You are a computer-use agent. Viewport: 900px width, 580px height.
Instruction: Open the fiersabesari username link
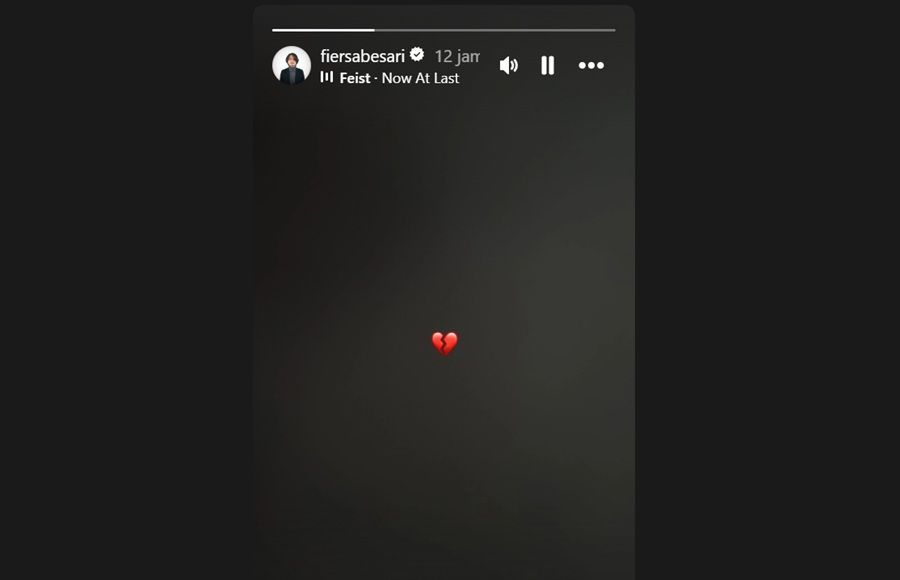click(362, 56)
